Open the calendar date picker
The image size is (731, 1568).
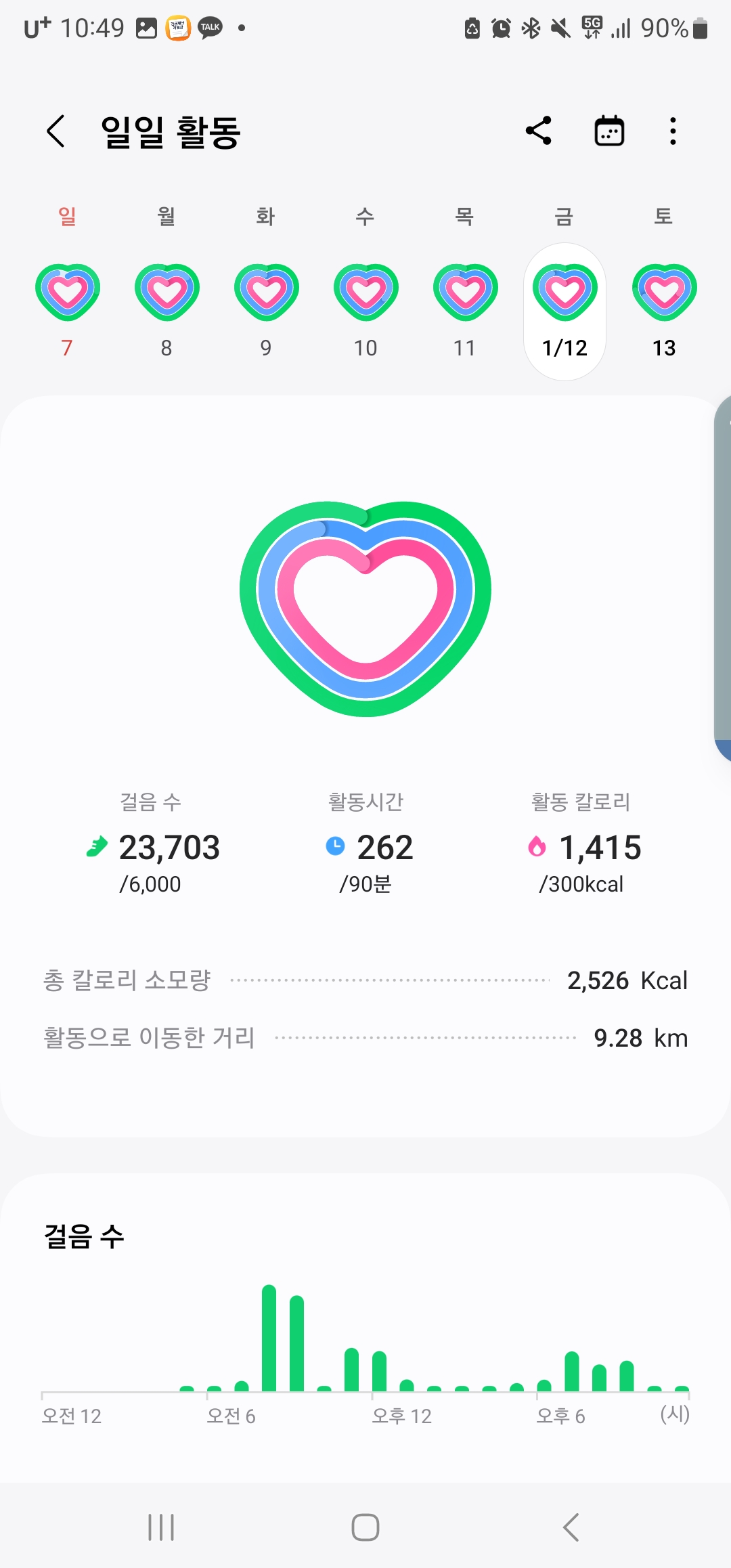[609, 131]
